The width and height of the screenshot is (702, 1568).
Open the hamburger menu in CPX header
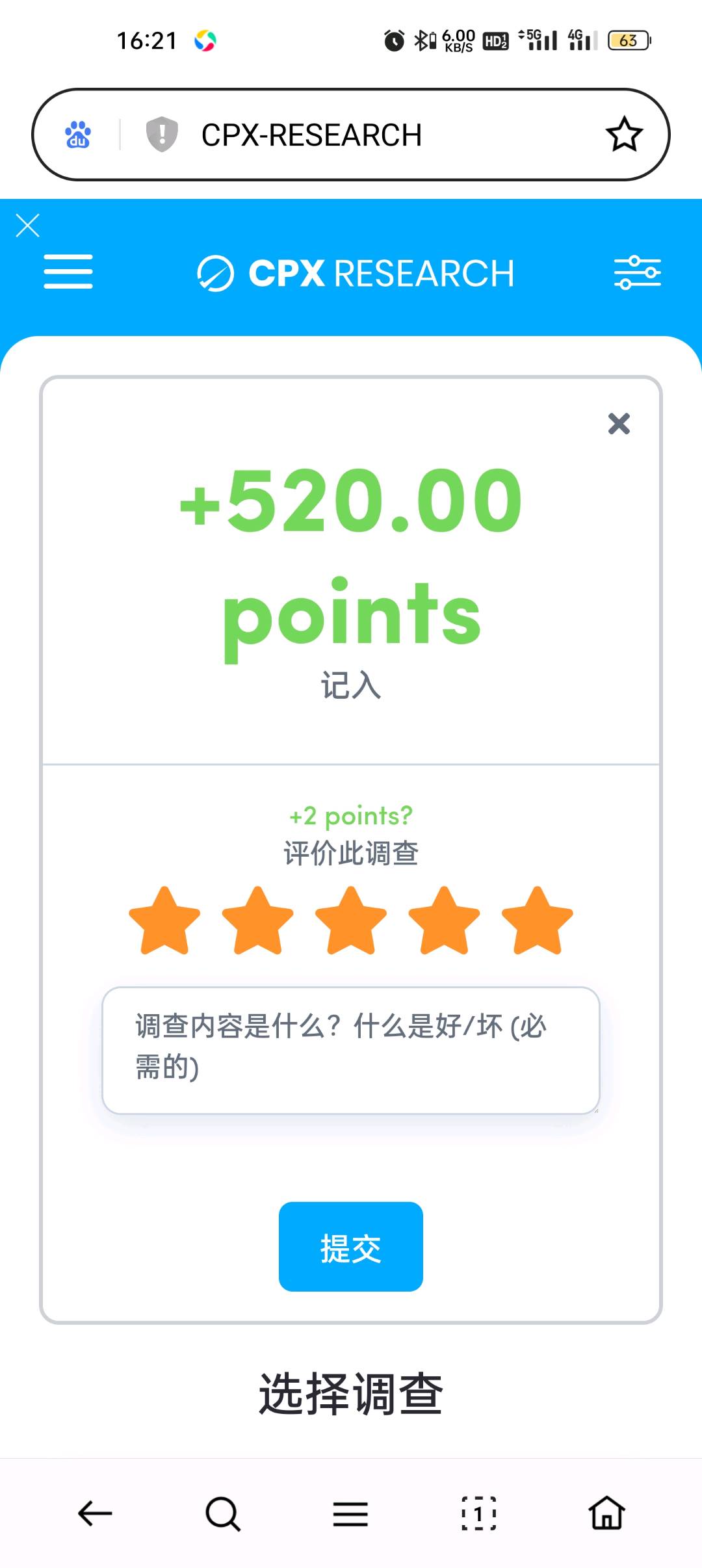[68, 272]
